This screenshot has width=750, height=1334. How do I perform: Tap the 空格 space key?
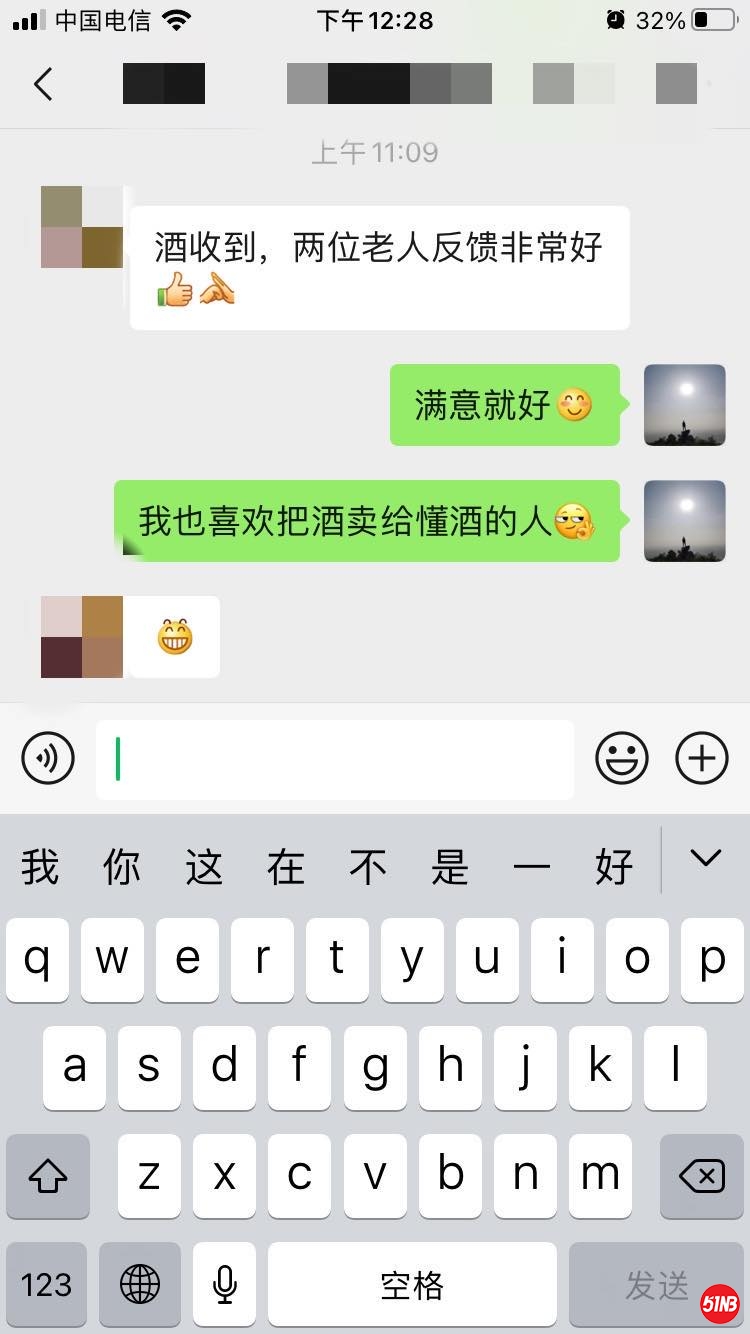[x=412, y=1285]
